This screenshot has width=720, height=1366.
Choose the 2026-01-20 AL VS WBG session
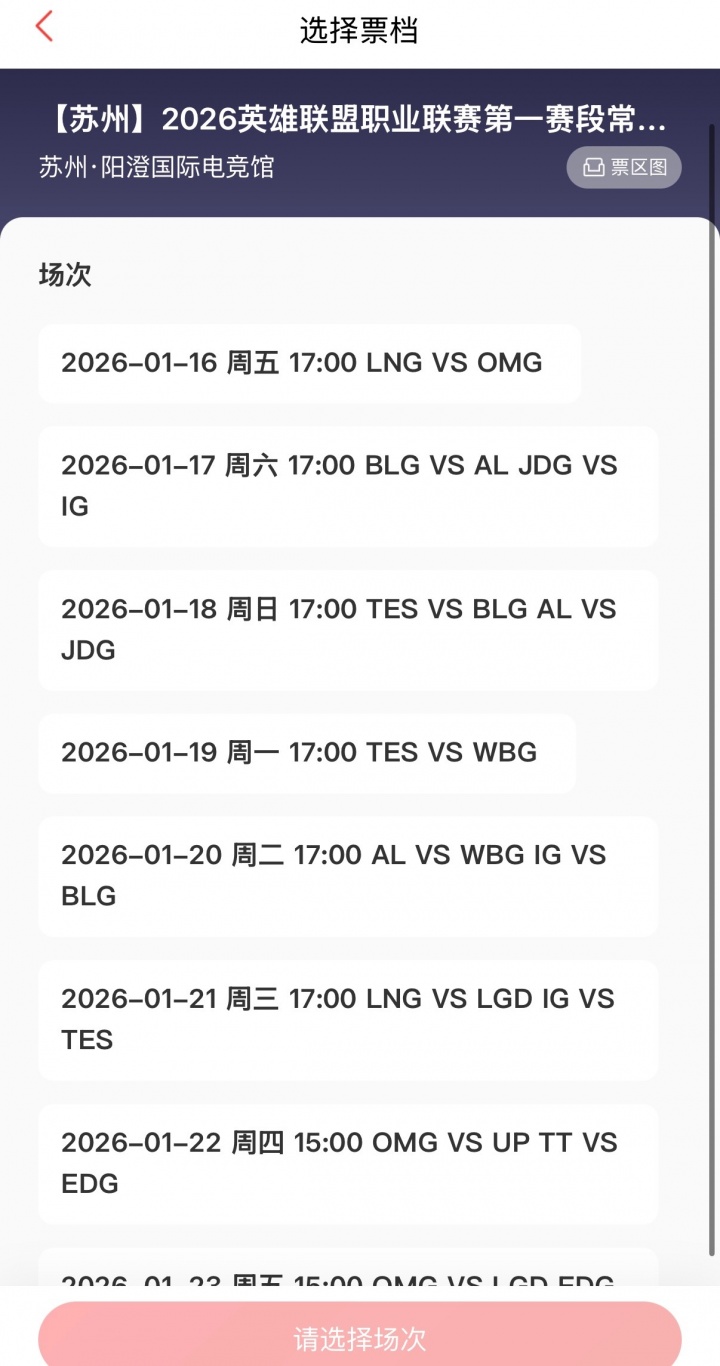tap(348, 876)
